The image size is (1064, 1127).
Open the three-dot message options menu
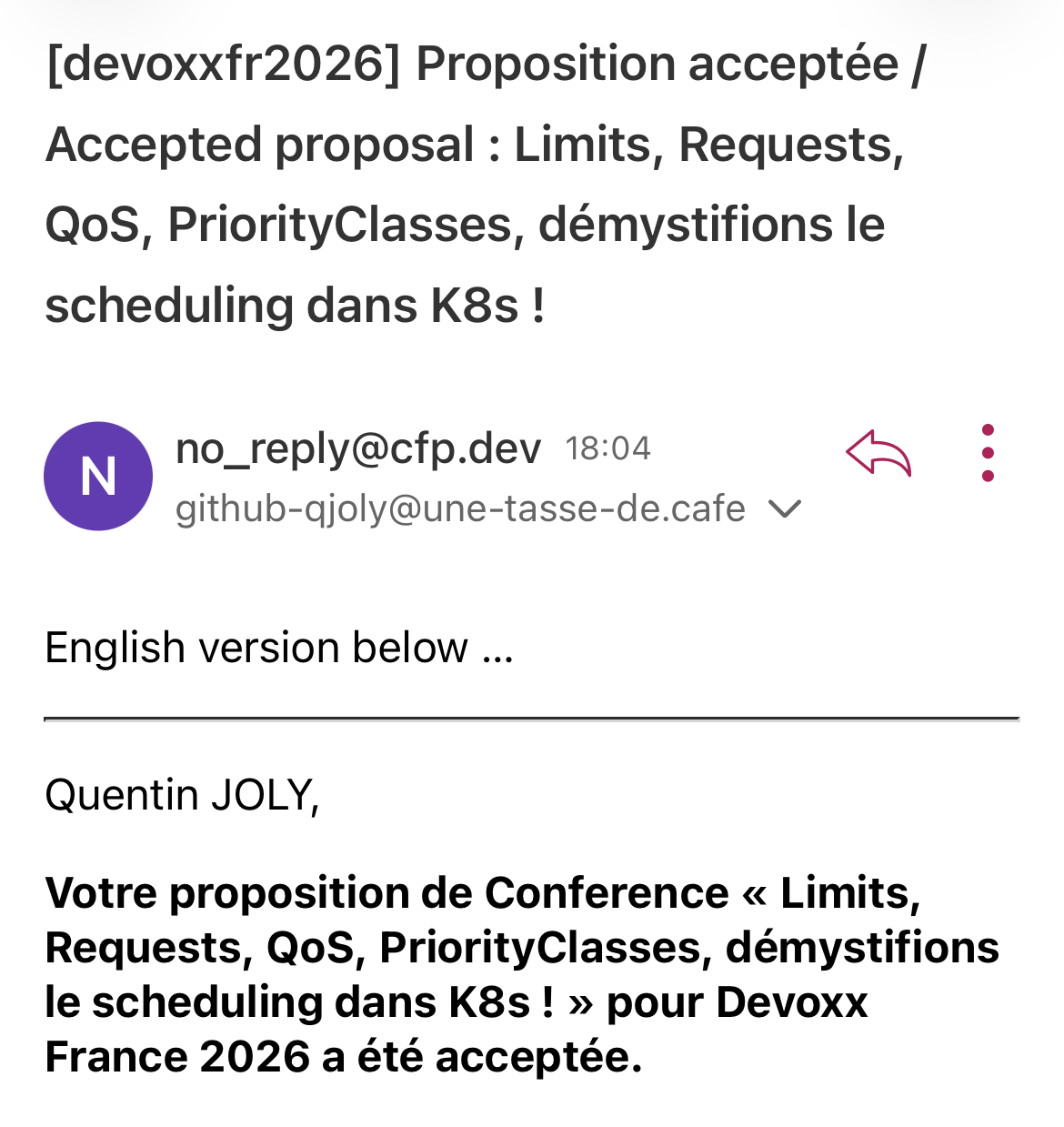(988, 453)
